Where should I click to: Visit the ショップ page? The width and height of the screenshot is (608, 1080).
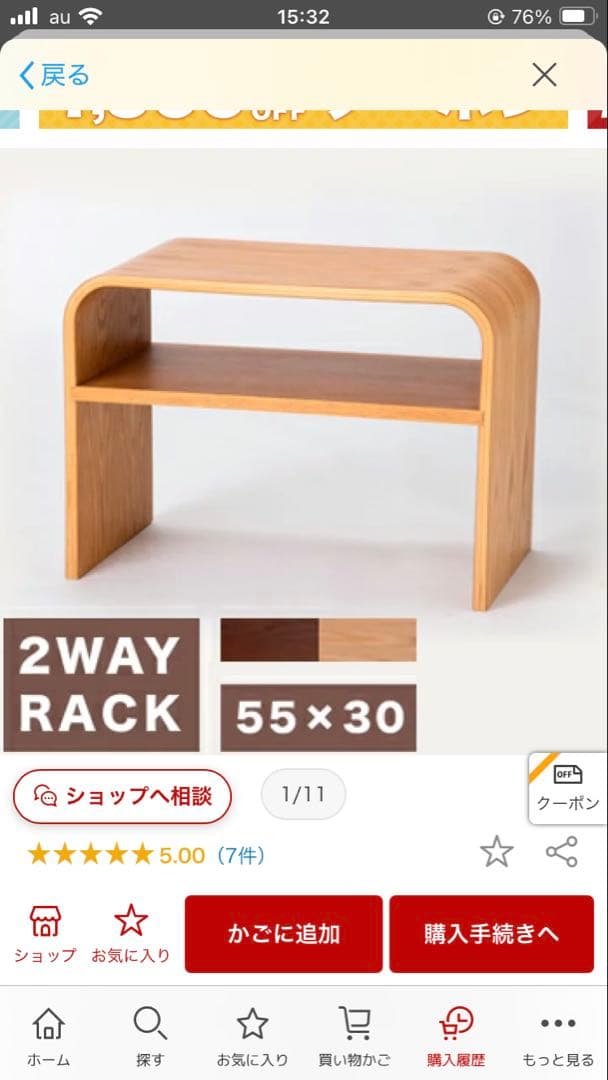[45, 933]
